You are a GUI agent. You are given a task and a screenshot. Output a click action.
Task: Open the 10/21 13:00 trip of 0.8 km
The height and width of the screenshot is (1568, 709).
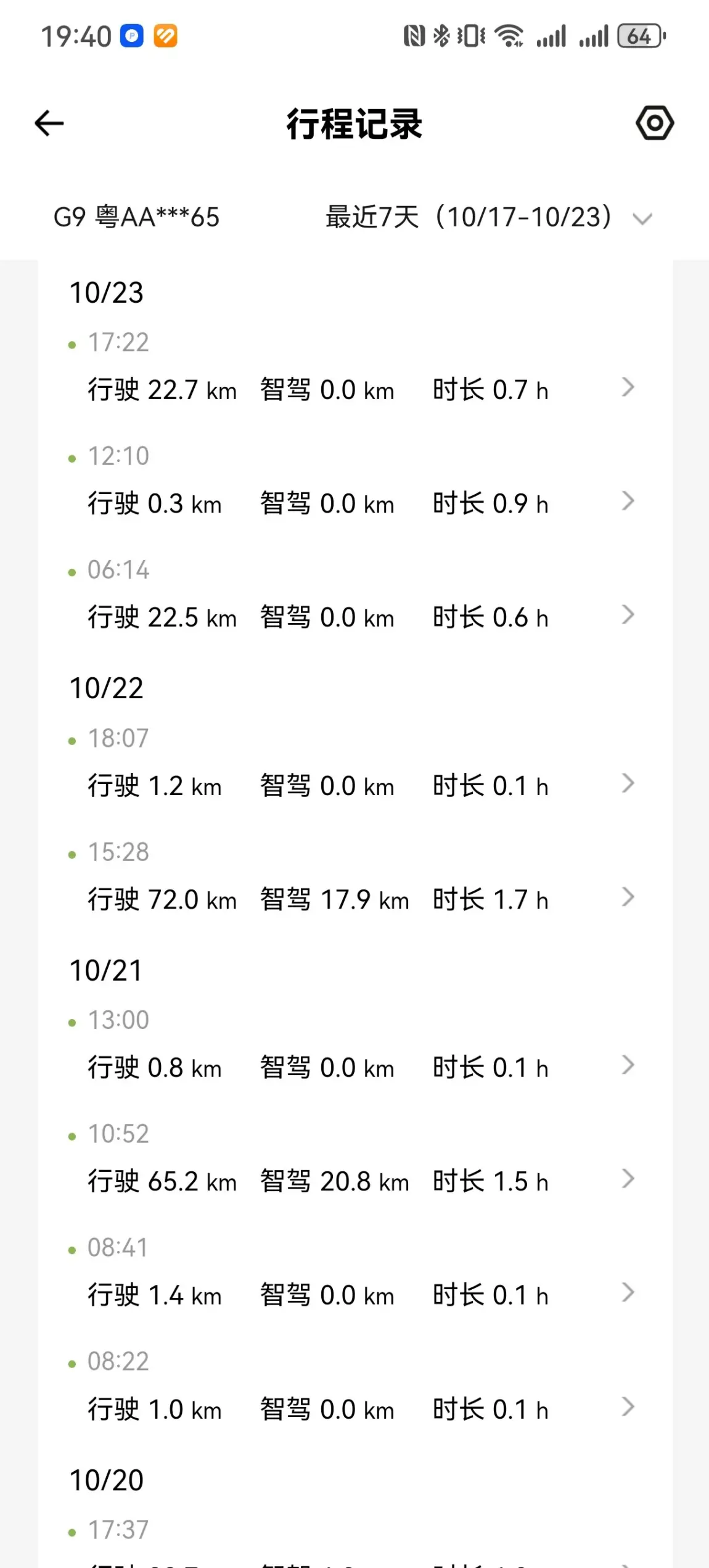click(x=355, y=1046)
